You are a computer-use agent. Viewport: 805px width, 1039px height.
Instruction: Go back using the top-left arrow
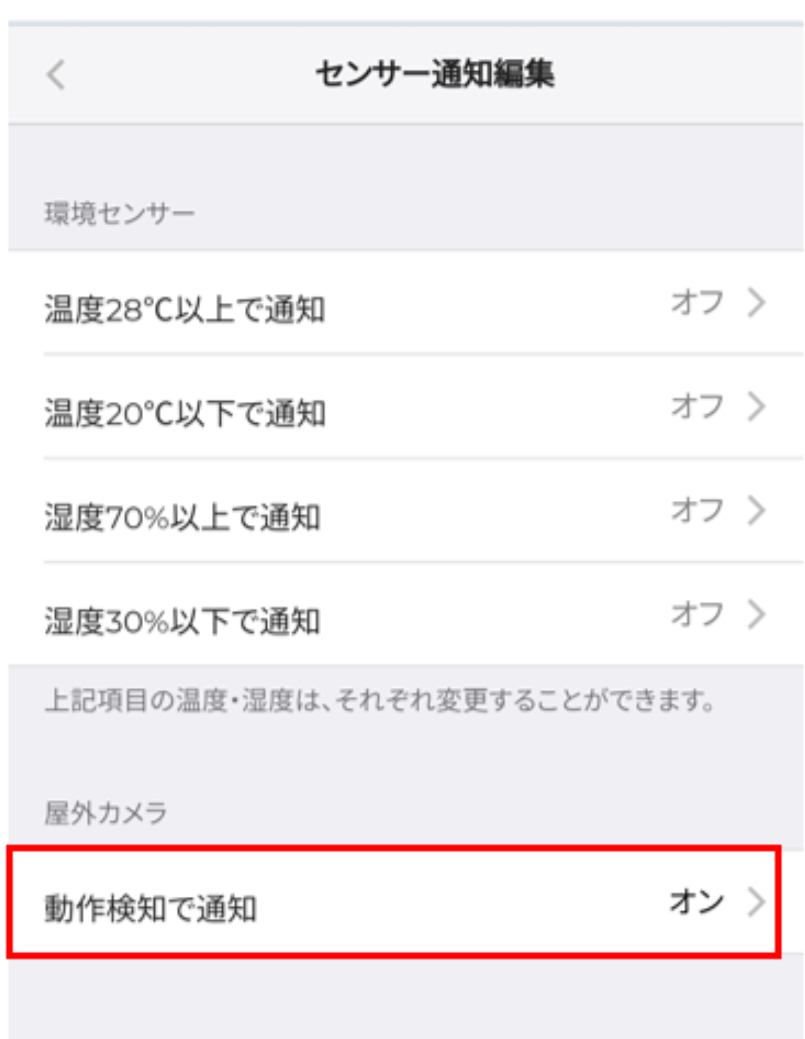click(x=56, y=76)
